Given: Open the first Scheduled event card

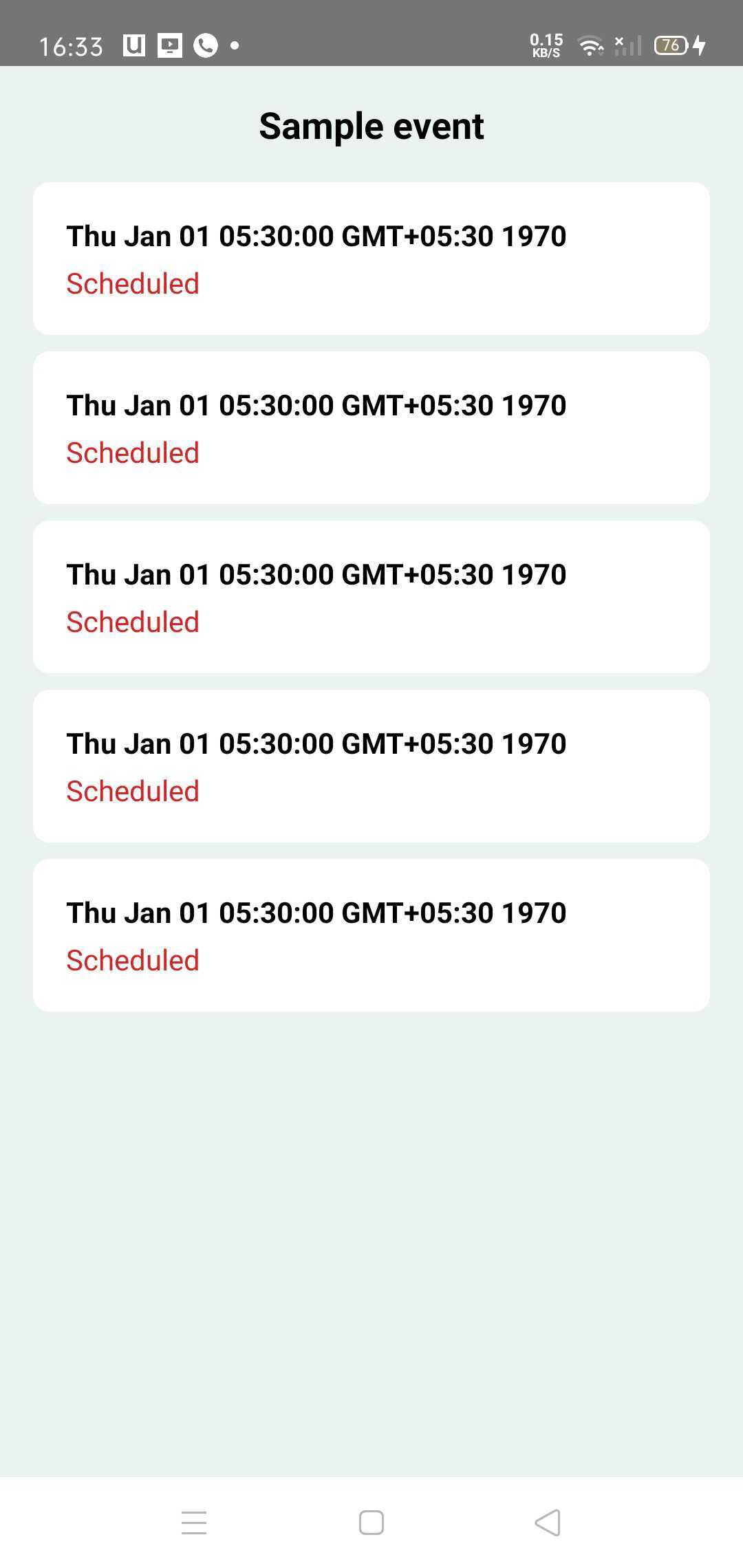Looking at the screenshot, I should click(x=371, y=259).
